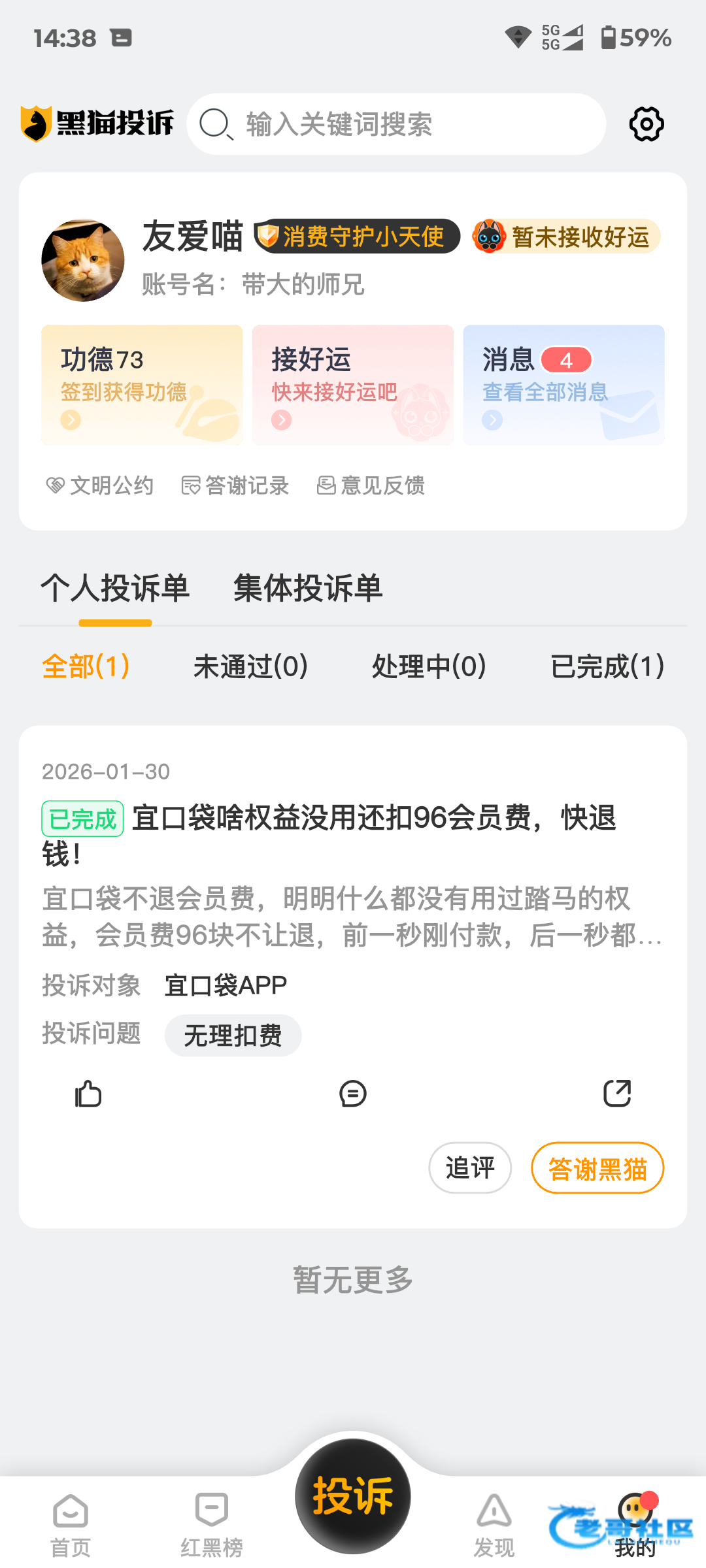Open the 功德 sign-in card
Screen dimensions: 706x1568
tap(142, 385)
